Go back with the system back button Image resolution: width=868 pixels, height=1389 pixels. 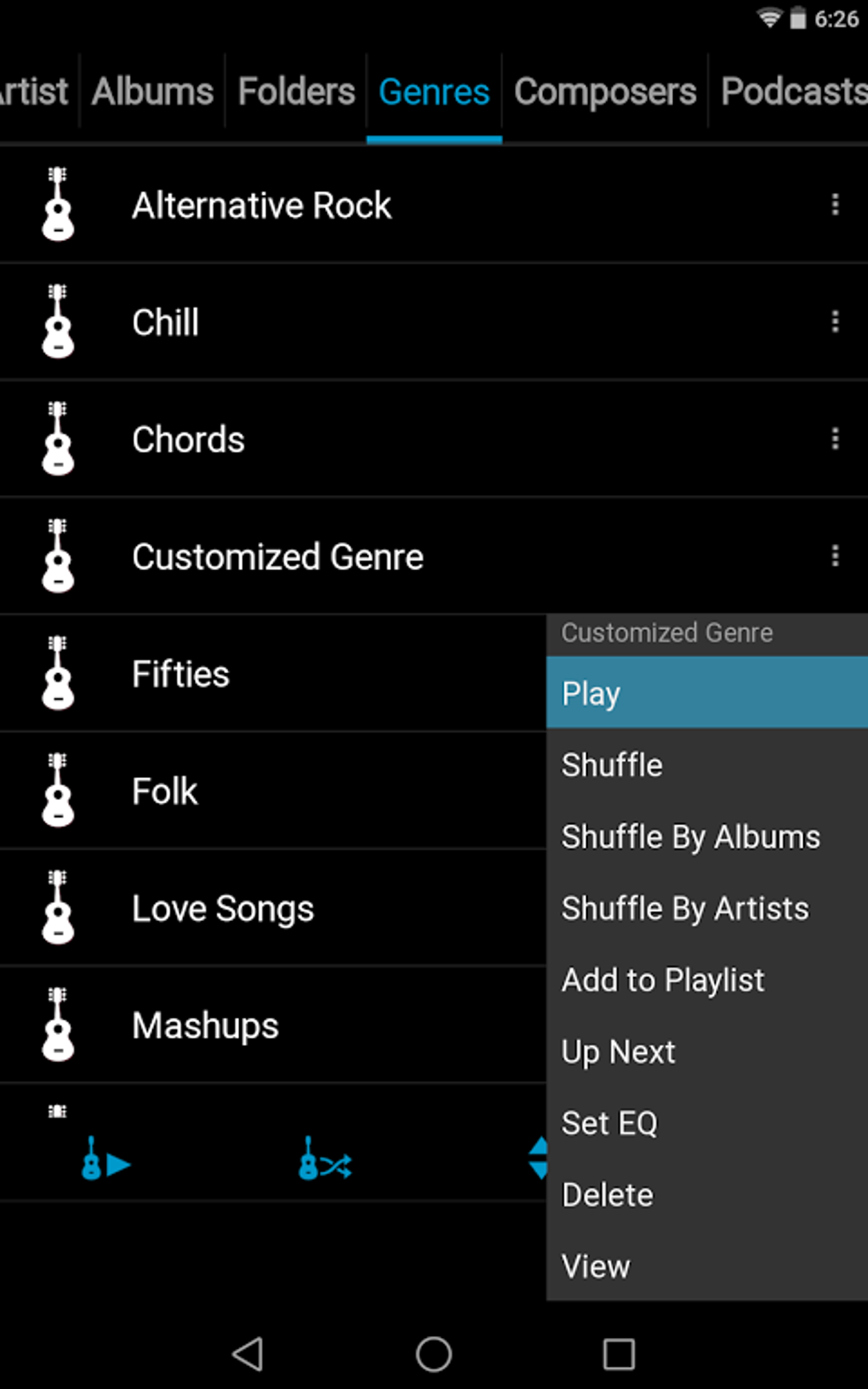point(248,1353)
